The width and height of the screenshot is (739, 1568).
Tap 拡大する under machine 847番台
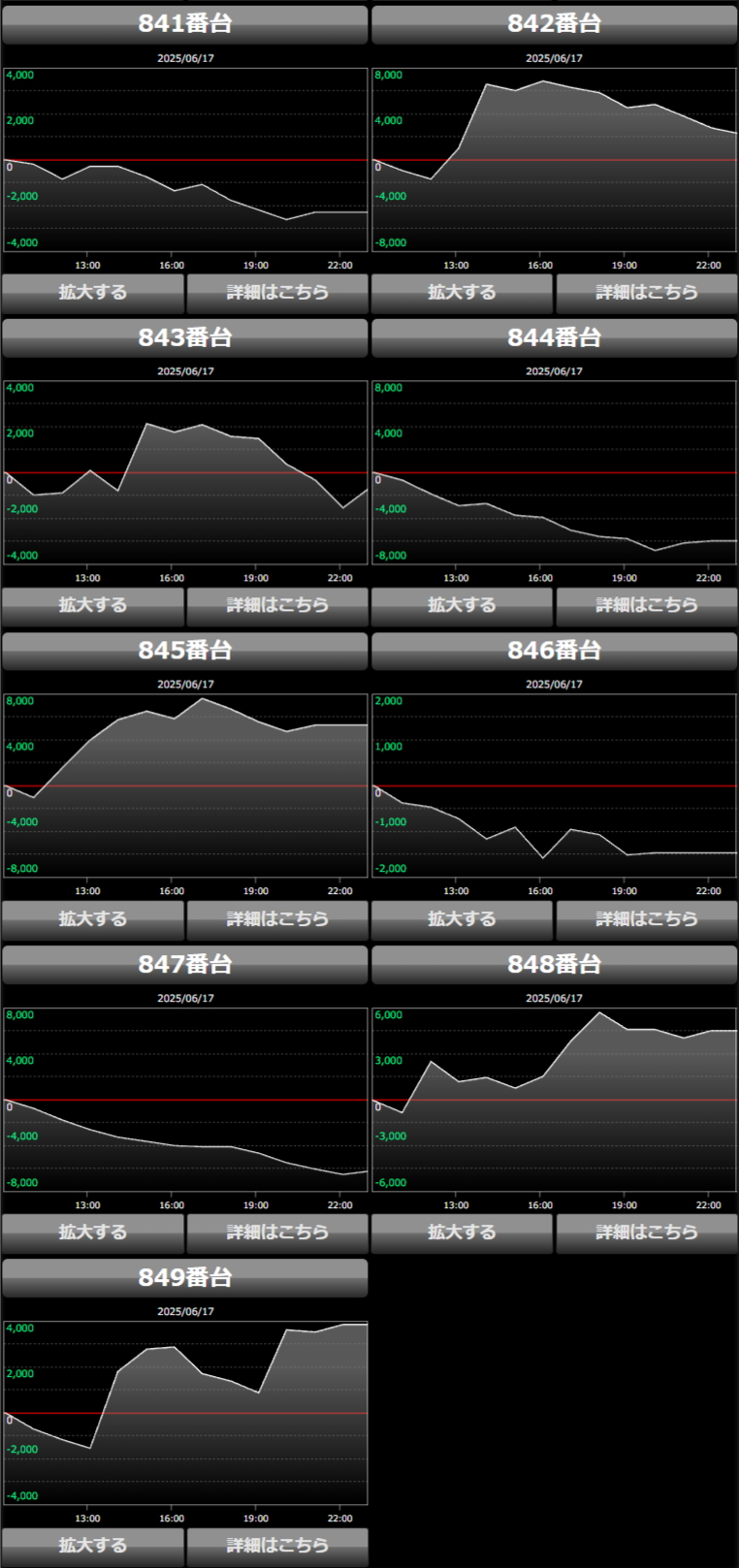[x=93, y=1232]
